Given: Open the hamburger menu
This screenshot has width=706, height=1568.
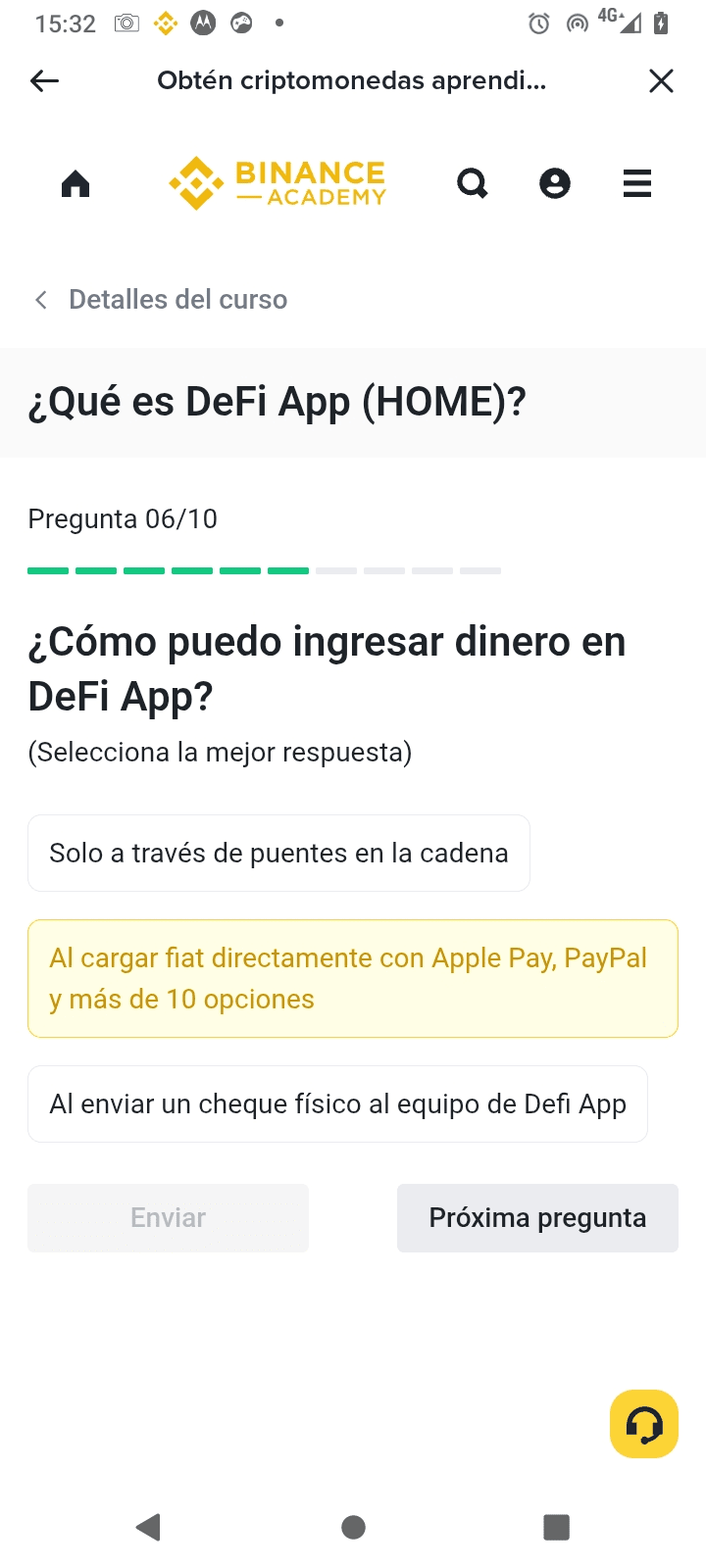Looking at the screenshot, I should [x=637, y=183].
